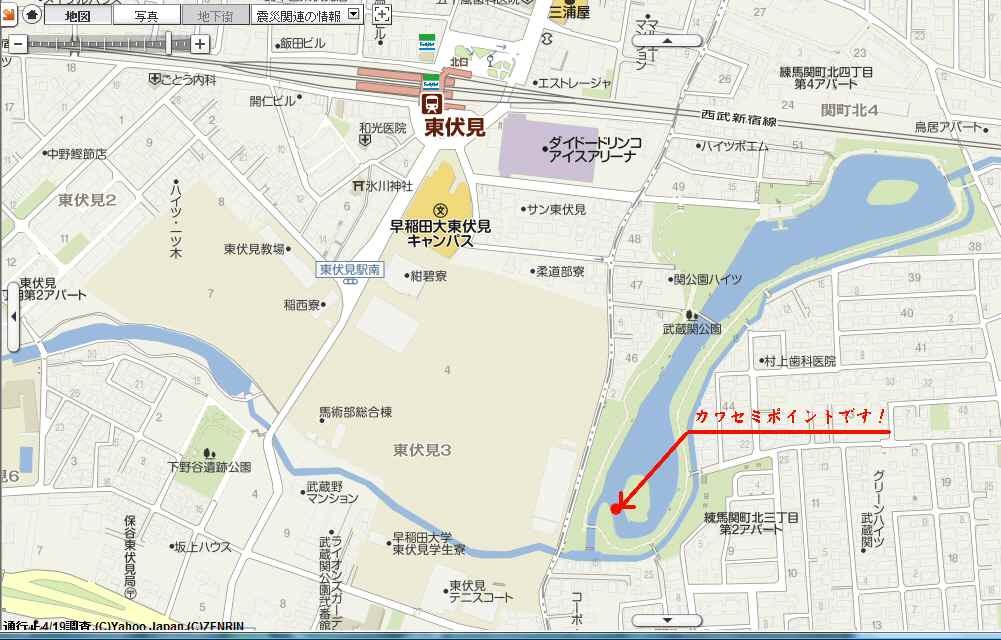
Task: Tap the orange arrow icon at top-left
Action: click(8, 15)
